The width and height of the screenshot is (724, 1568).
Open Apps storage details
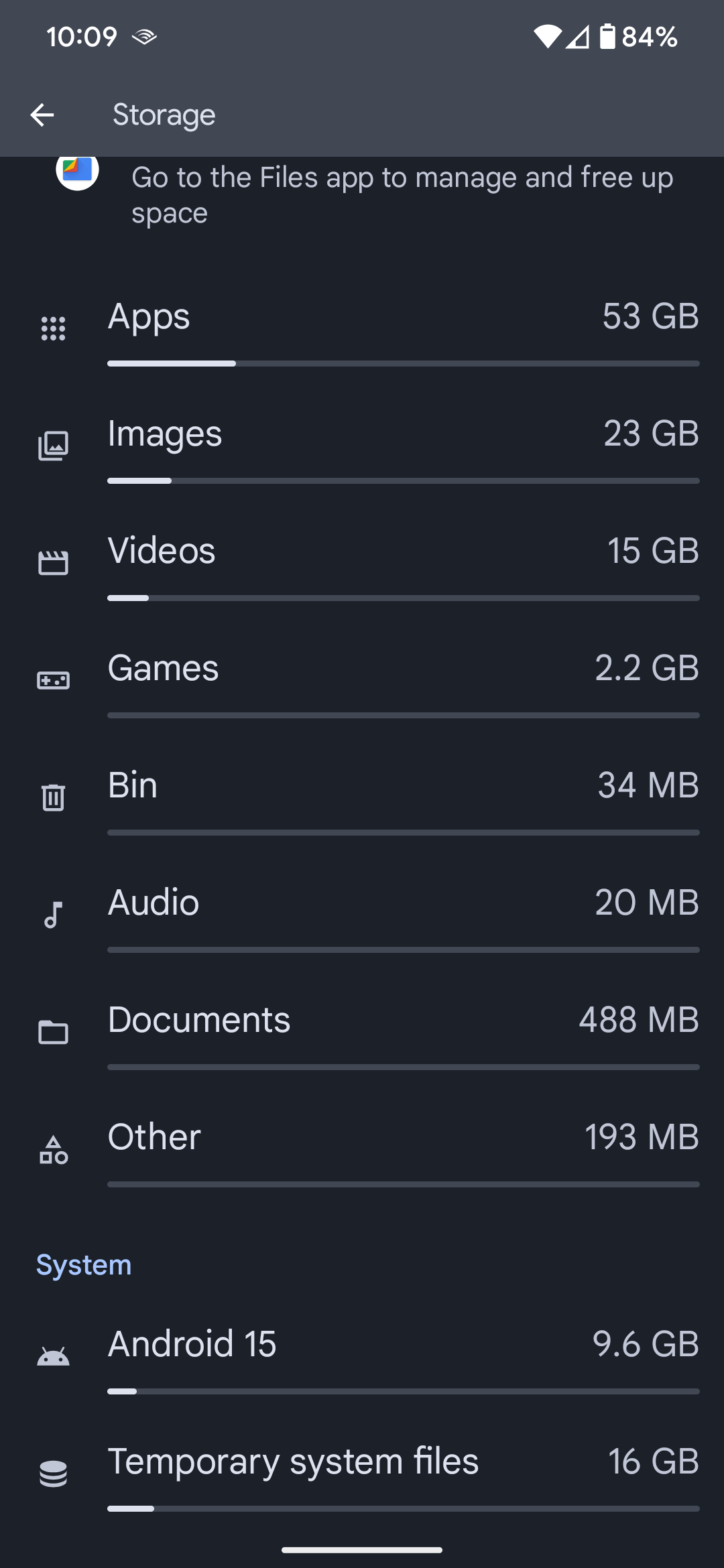pyautogui.click(x=362, y=329)
